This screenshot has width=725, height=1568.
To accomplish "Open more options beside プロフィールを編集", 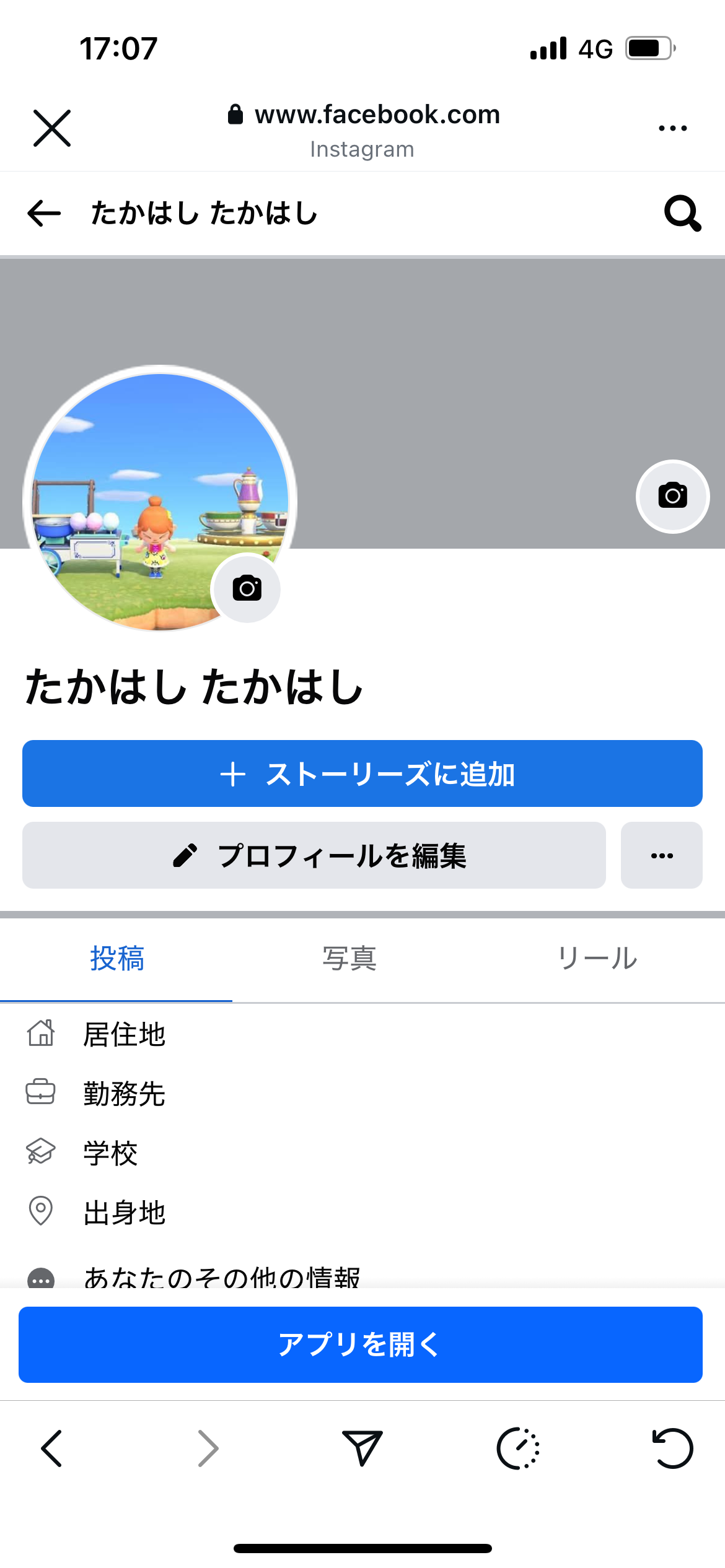I will point(661,855).
